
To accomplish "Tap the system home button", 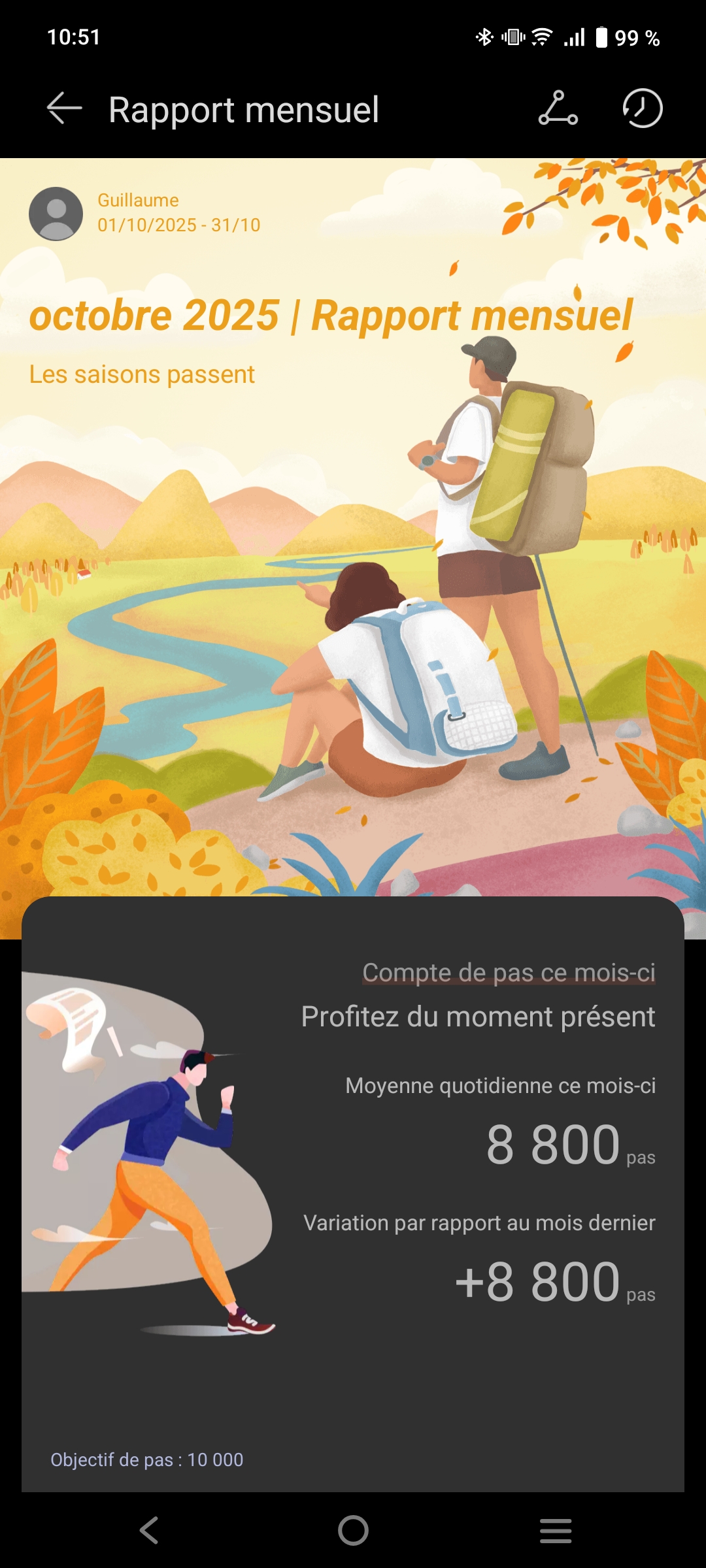I will pos(353,1530).
